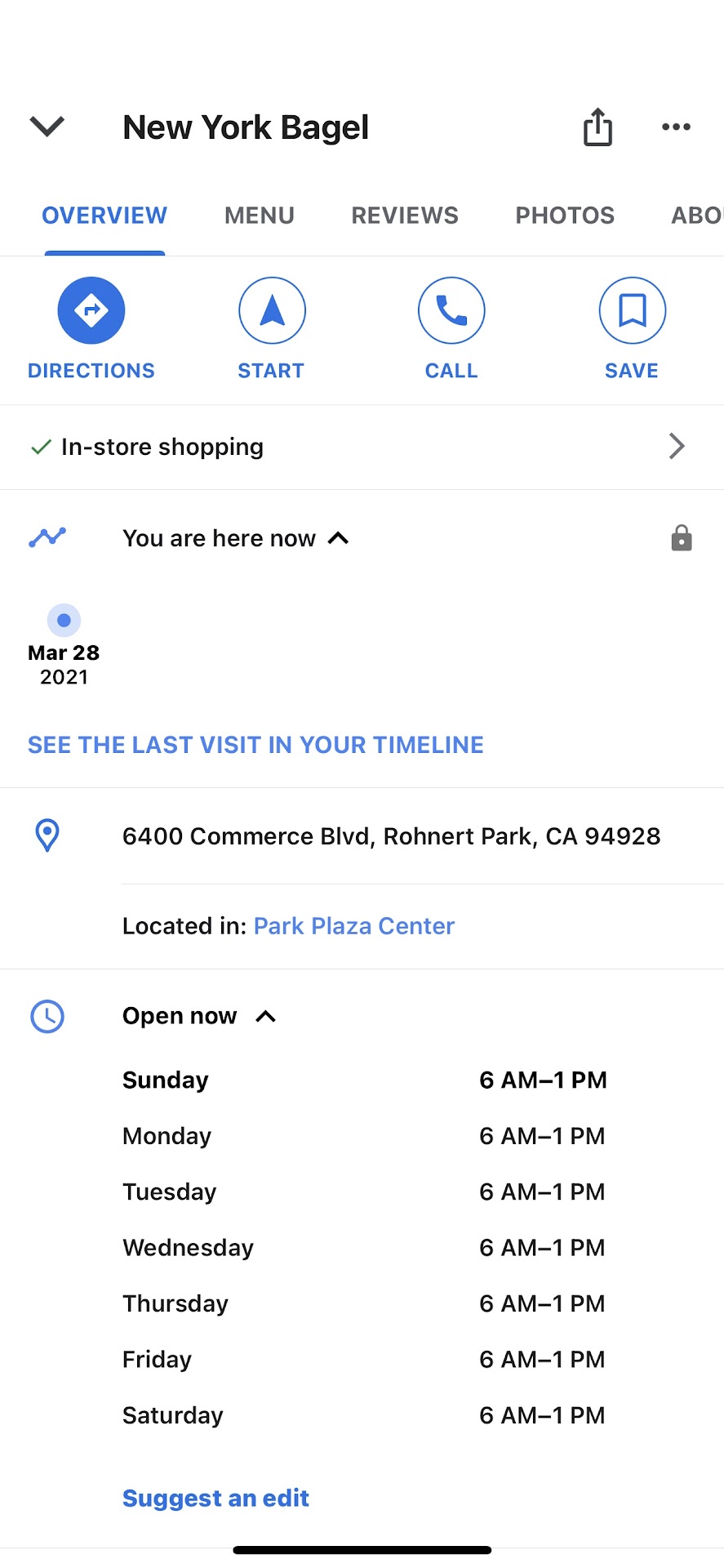Collapse the New York Bagel place sheet
The width and height of the screenshot is (724, 1568).
(x=47, y=127)
